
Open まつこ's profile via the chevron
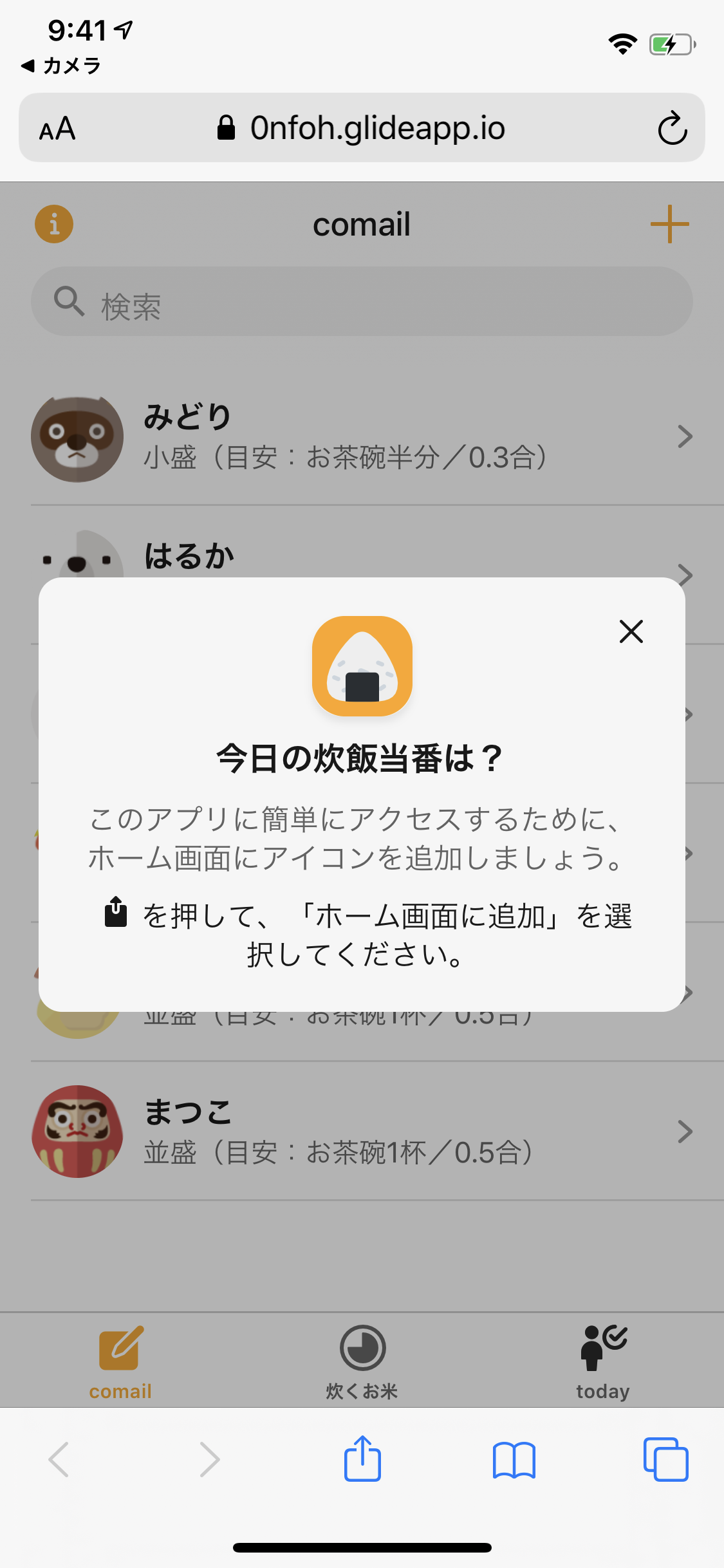coord(685,1132)
